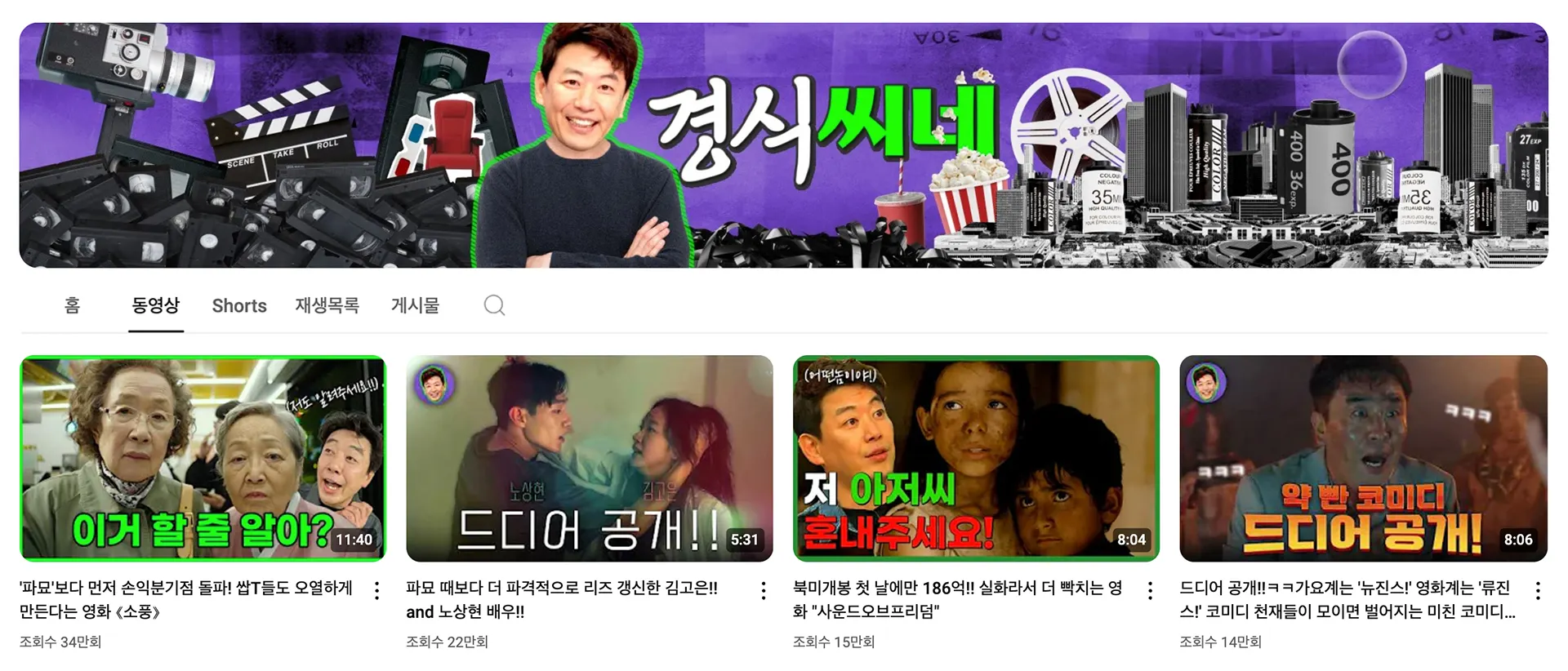The width and height of the screenshot is (1568, 671).
Task: Open more options for the 류진스 video
Action: [1537, 591]
